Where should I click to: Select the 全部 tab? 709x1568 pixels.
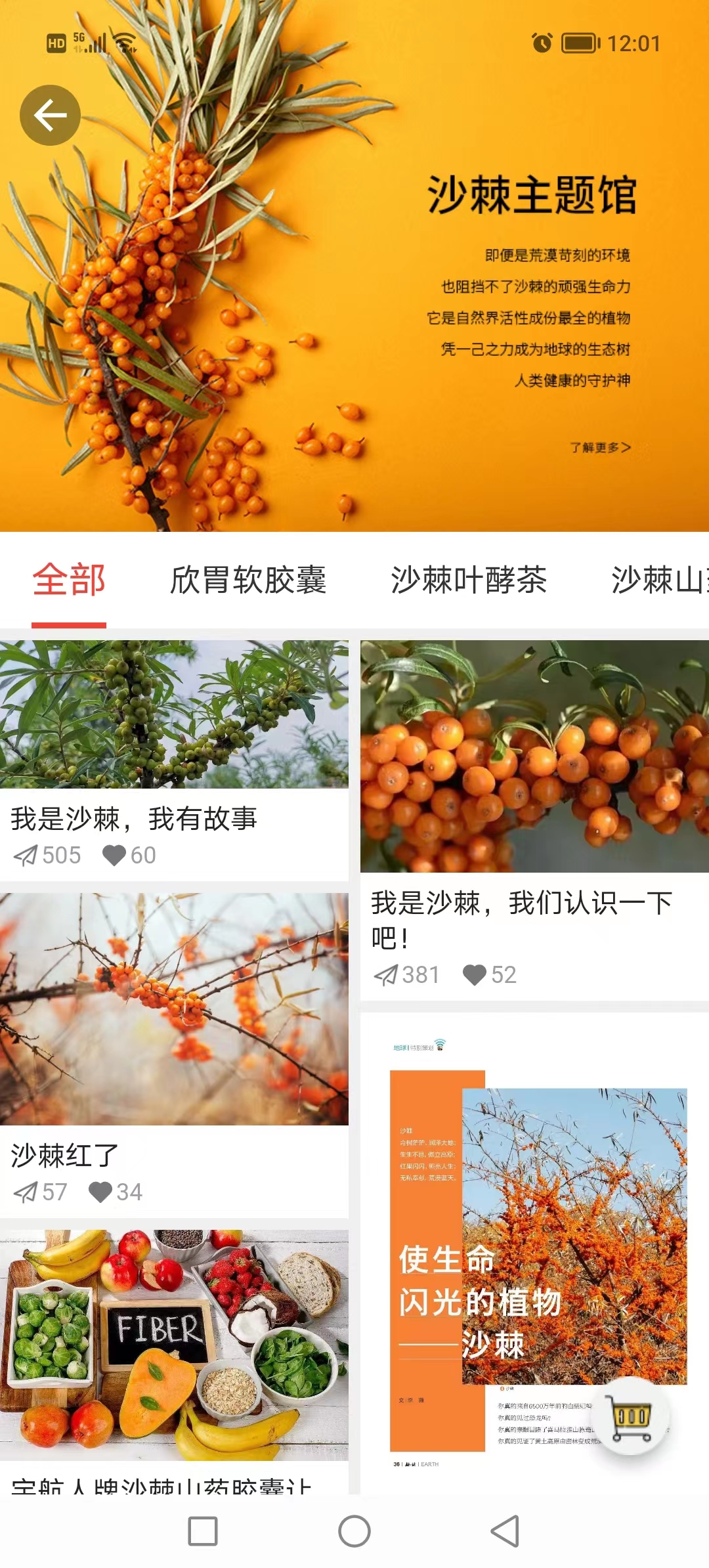(69, 580)
